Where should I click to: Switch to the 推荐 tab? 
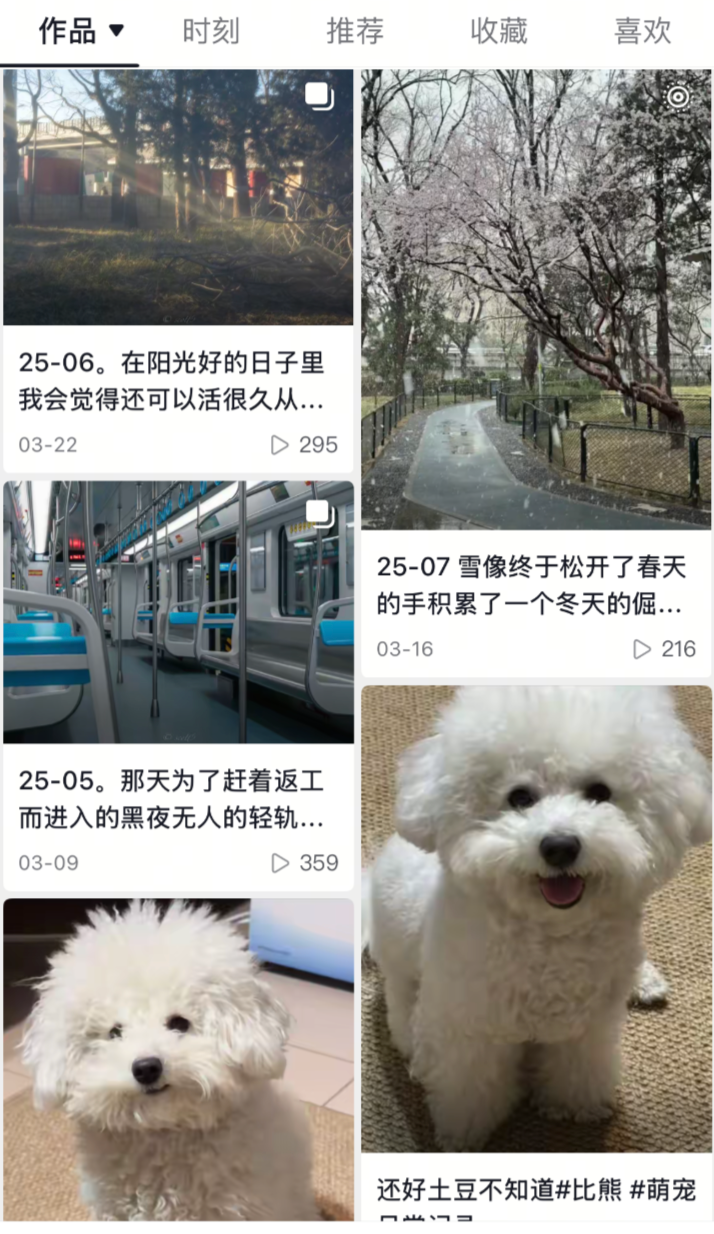pos(355,31)
